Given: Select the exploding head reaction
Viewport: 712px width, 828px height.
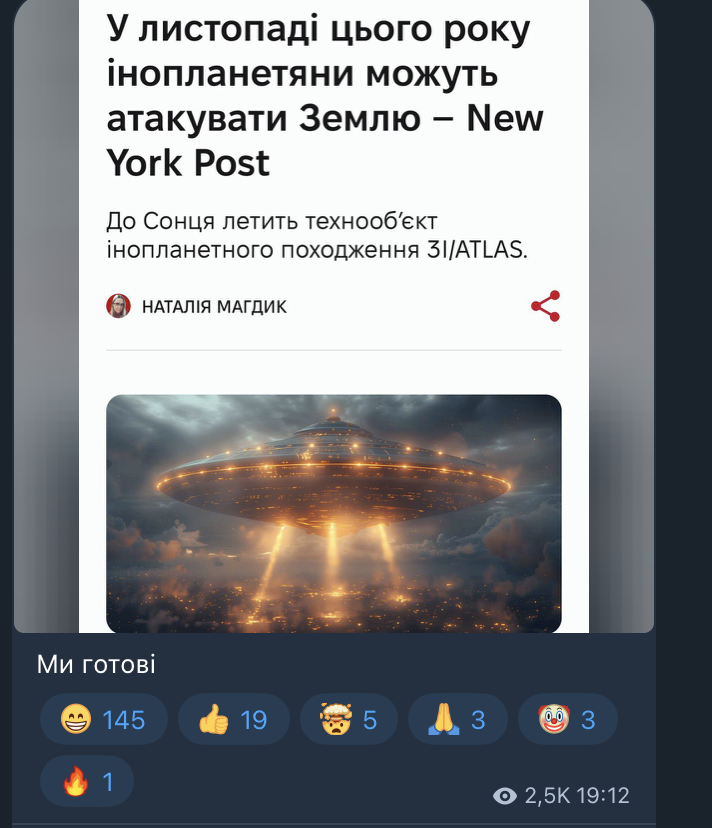Looking at the screenshot, I should (348, 719).
